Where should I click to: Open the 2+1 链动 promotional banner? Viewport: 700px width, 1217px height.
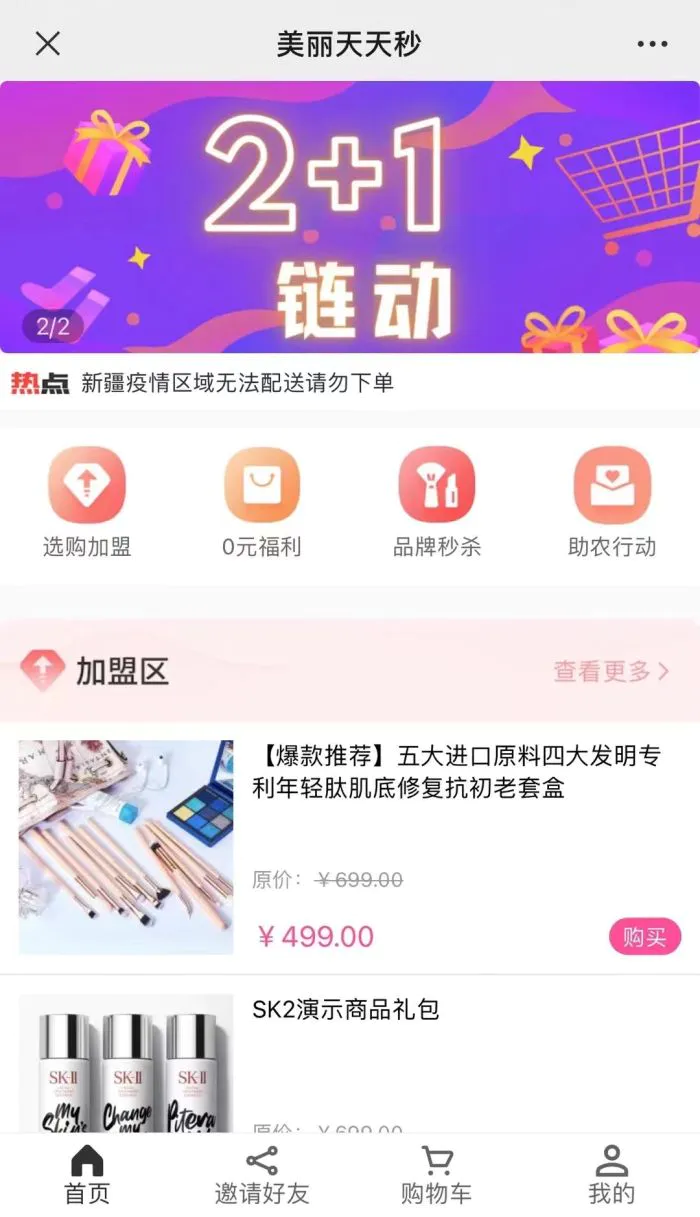pyautogui.click(x=350, y=217)
